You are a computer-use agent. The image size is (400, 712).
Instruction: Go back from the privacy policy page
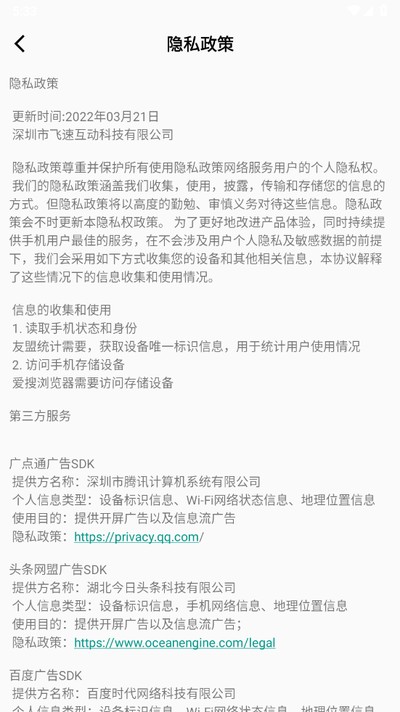(20, 44)
